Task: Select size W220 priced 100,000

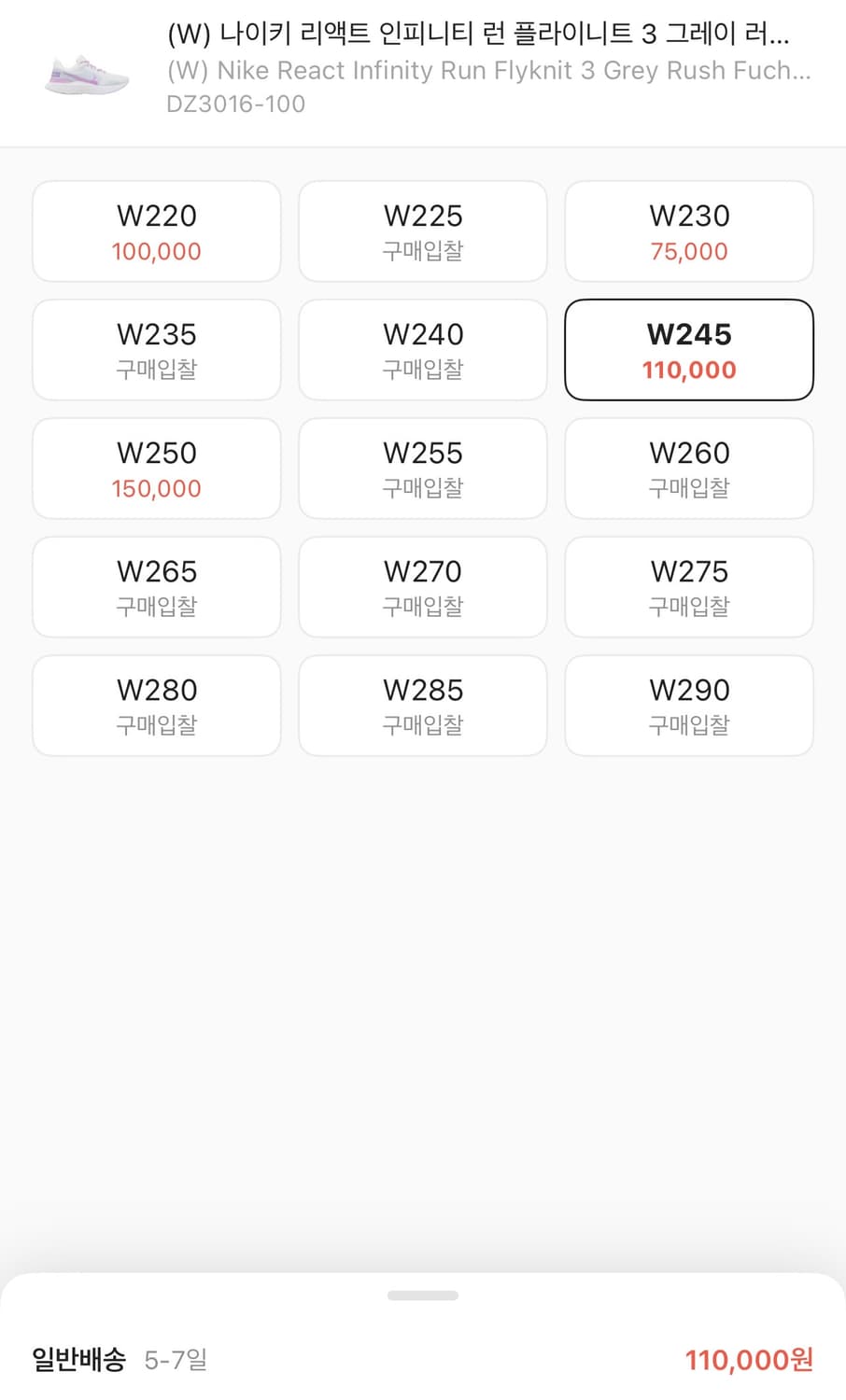Action: 157,231
